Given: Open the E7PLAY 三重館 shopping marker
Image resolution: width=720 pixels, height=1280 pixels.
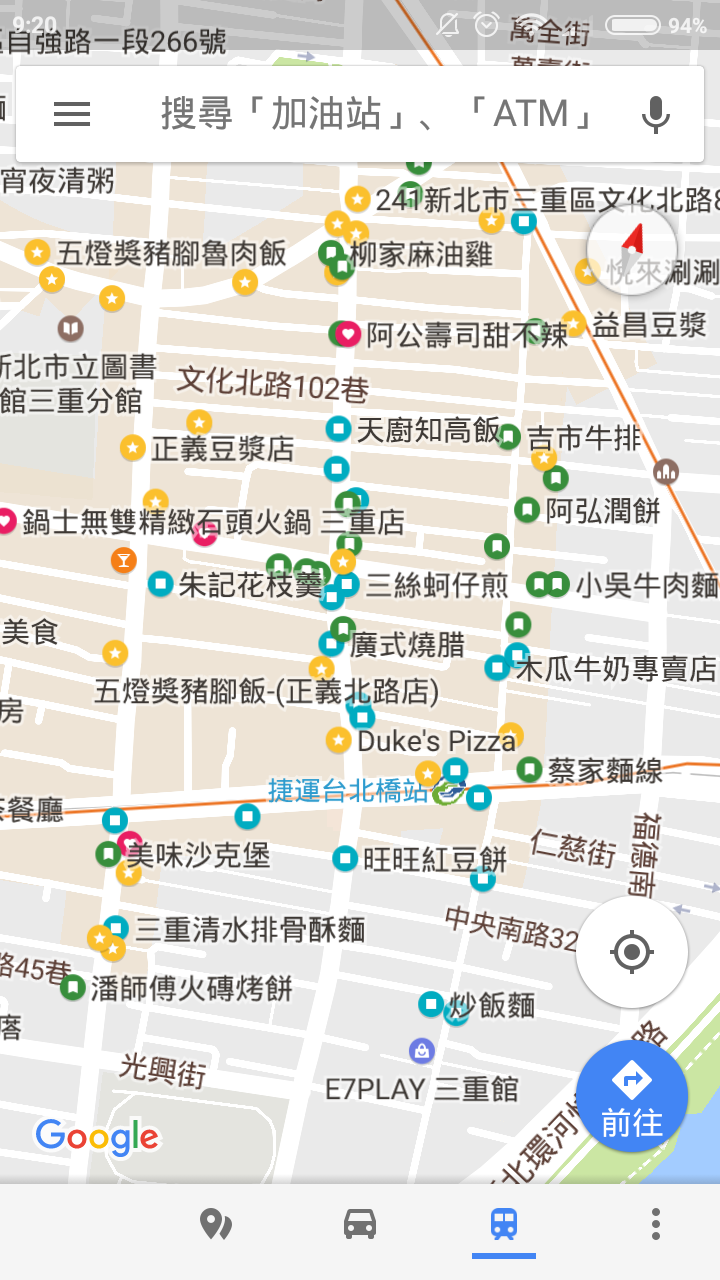Looking at the screenshot, I should pos(422,1050).
